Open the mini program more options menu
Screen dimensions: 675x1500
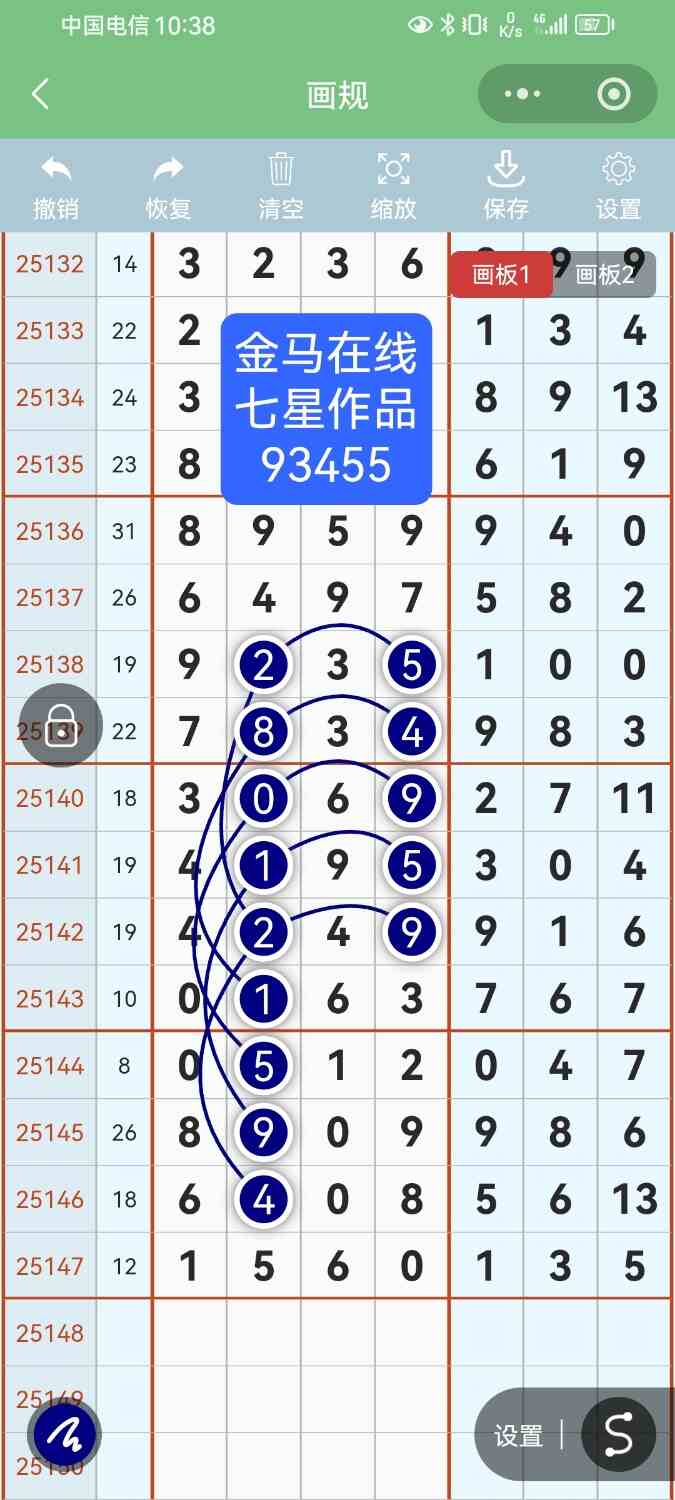(x=522, y=95)
